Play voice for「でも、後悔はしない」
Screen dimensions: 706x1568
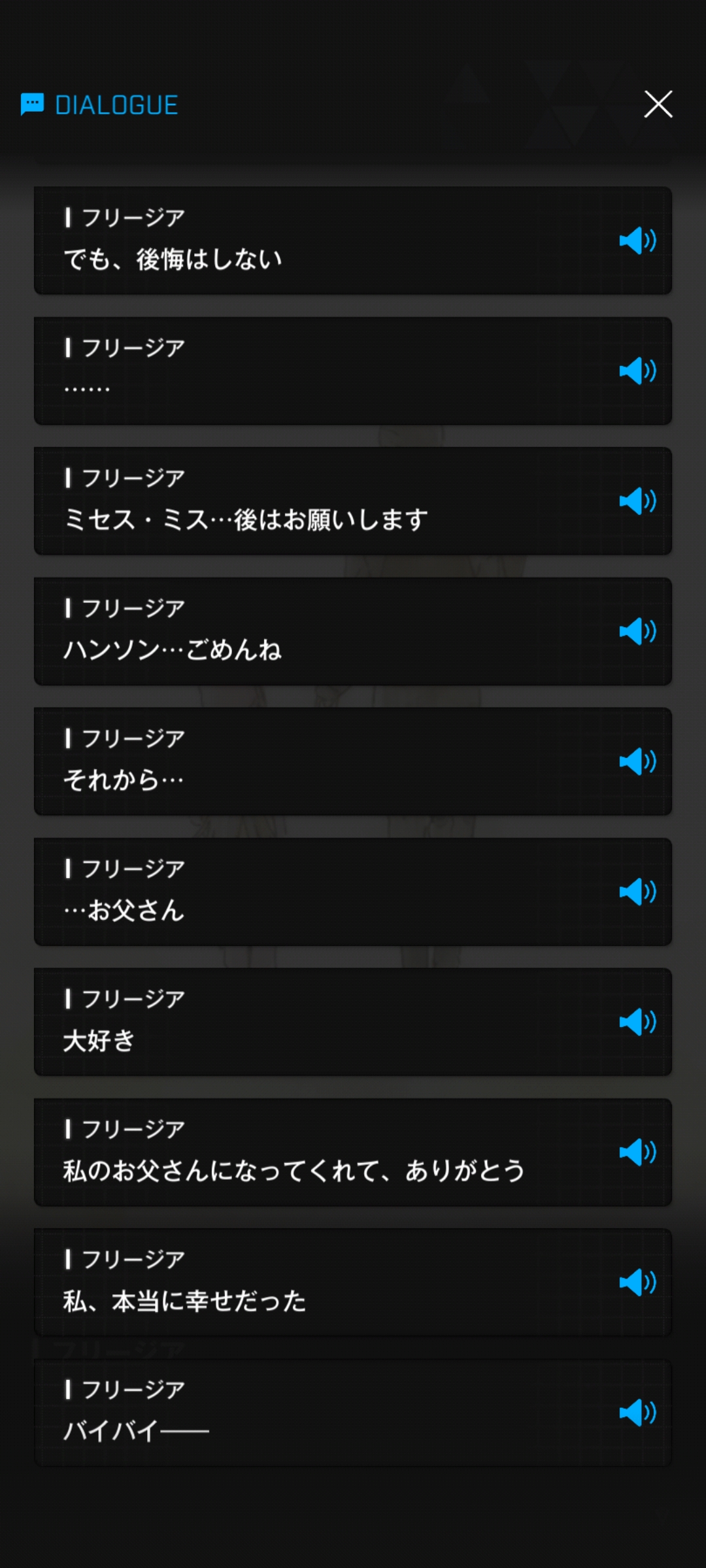[637, 241]
